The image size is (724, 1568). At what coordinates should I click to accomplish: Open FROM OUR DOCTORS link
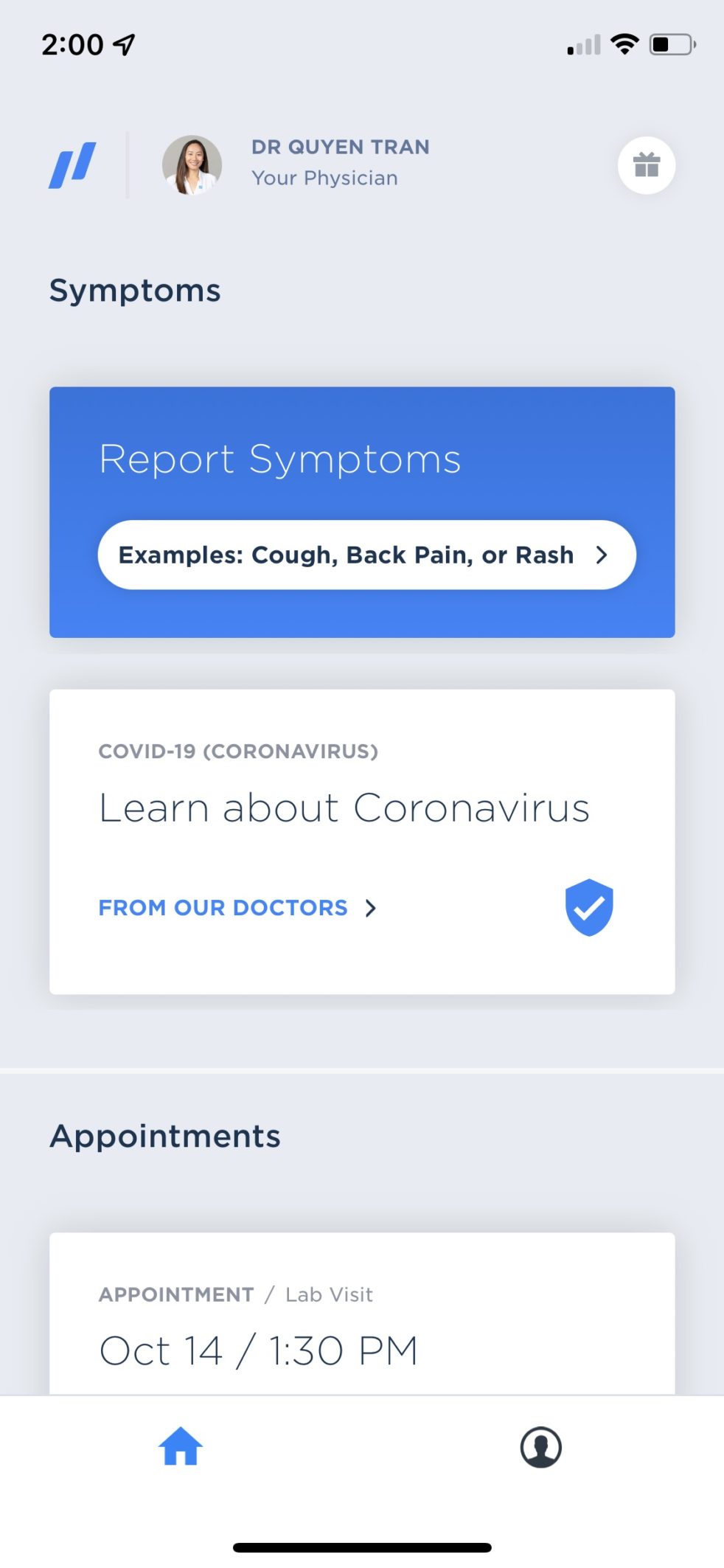pos(223,908)
